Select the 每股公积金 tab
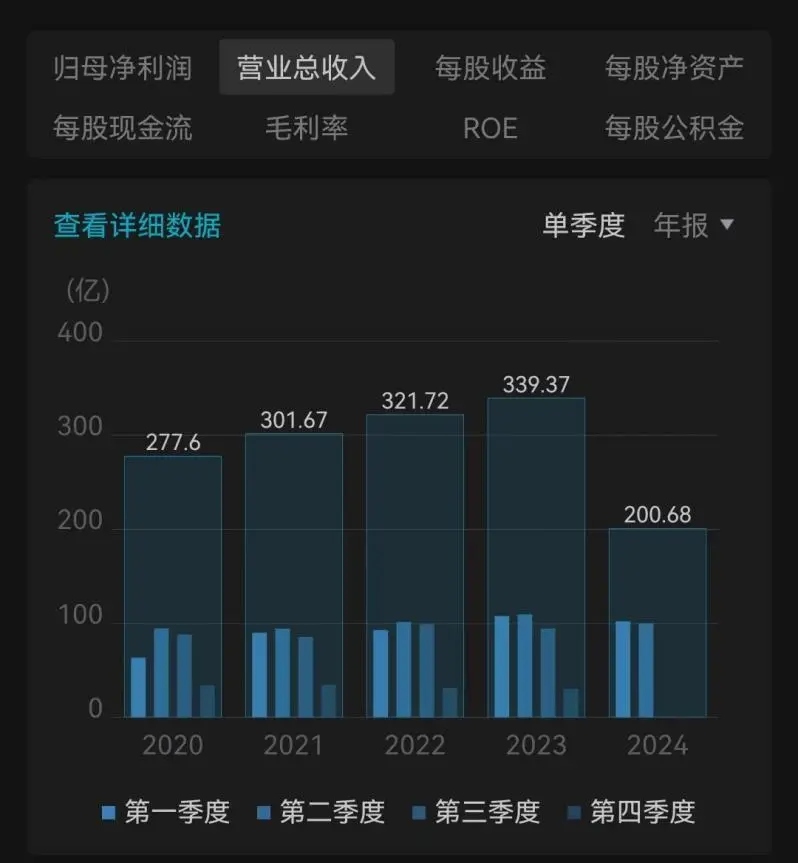The image size is (798, 863). pos(674,128)
